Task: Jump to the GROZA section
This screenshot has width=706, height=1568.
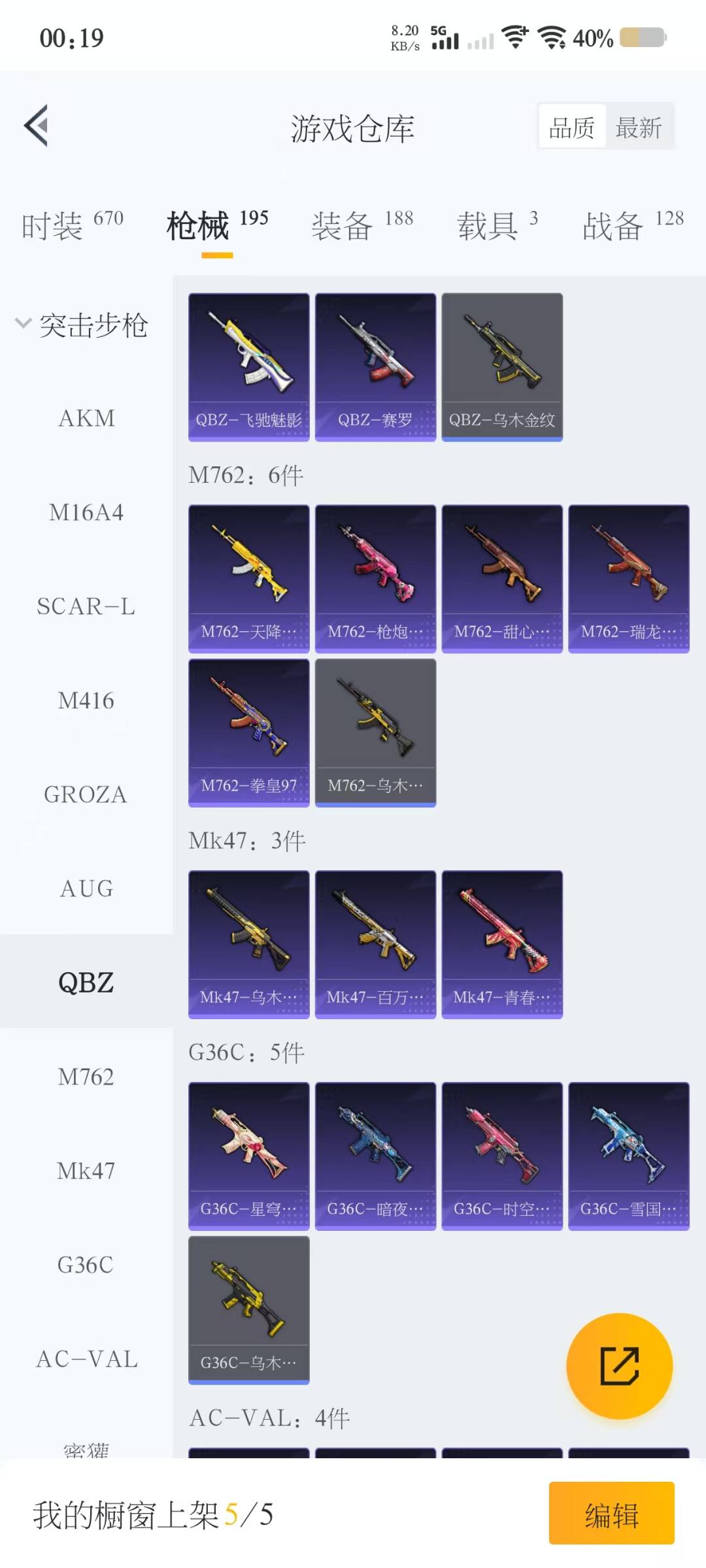Action: 86,794
